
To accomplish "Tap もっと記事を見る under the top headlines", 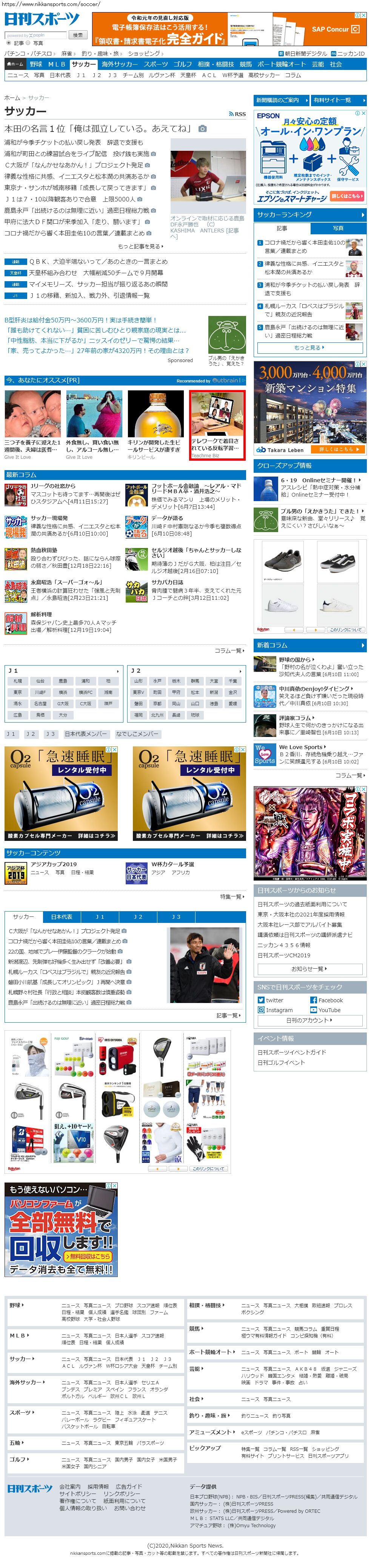I will point(140,246).
